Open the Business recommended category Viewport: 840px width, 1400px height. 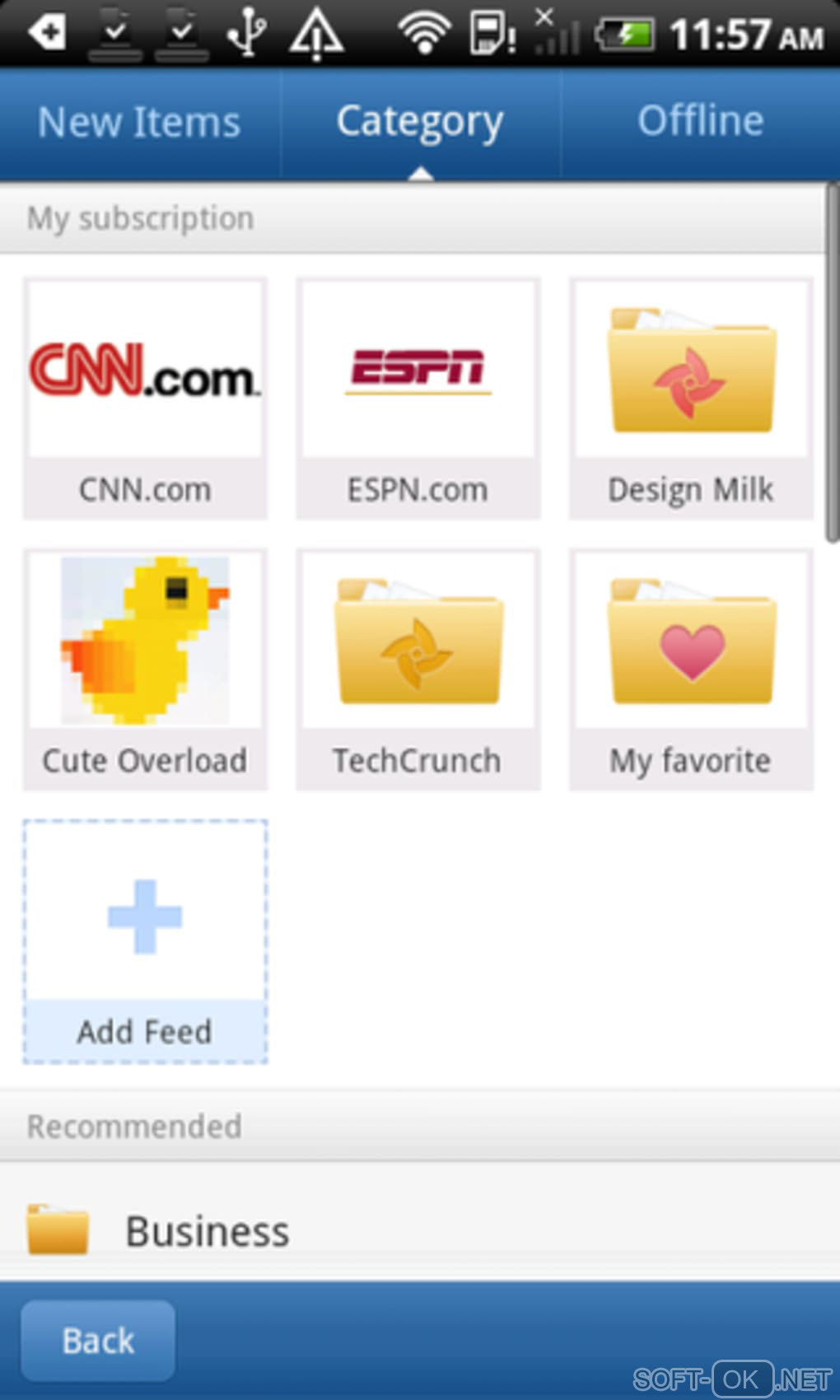pyautogui.click(x=207, y=1231)
